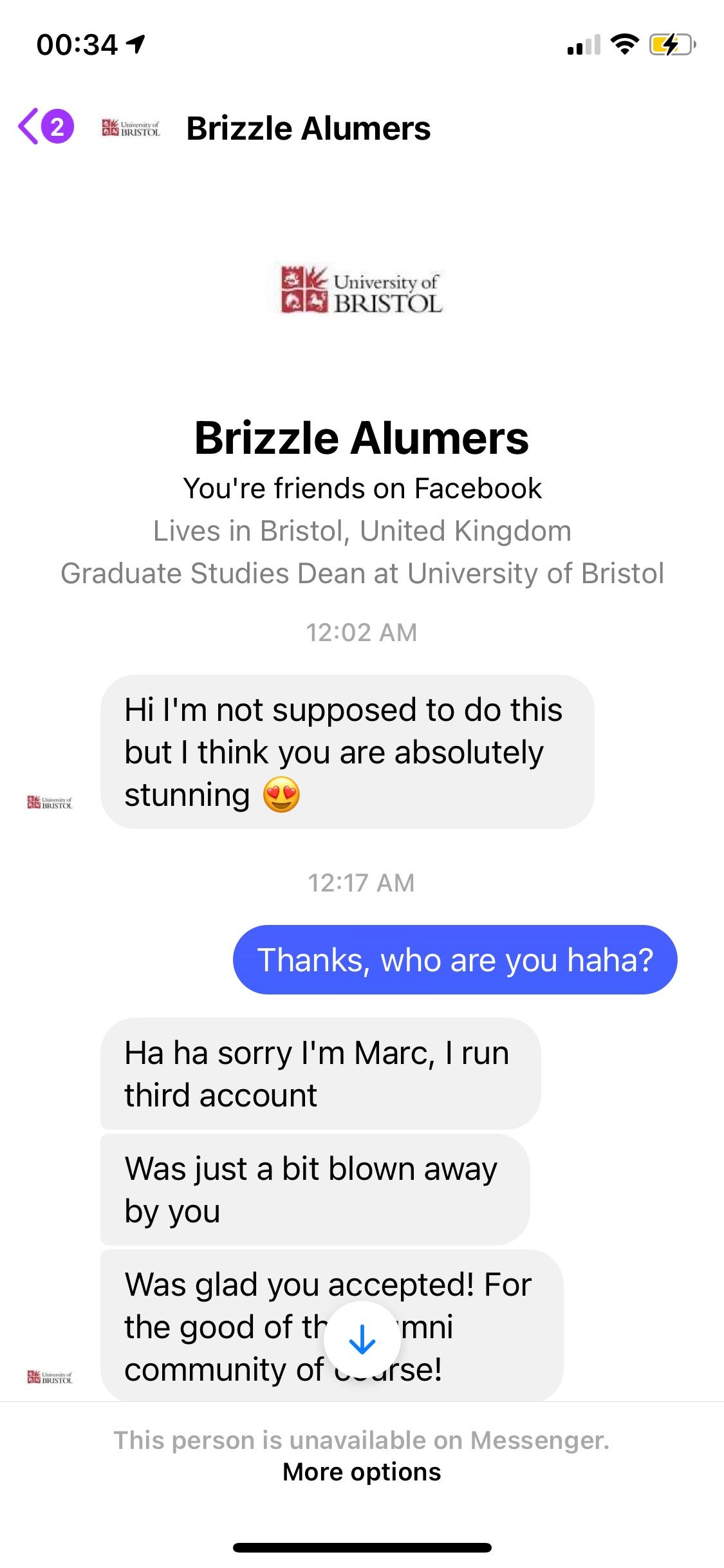Tap More options at the bottom
Screen dimensions: 724x1568
click(362, 1472)
